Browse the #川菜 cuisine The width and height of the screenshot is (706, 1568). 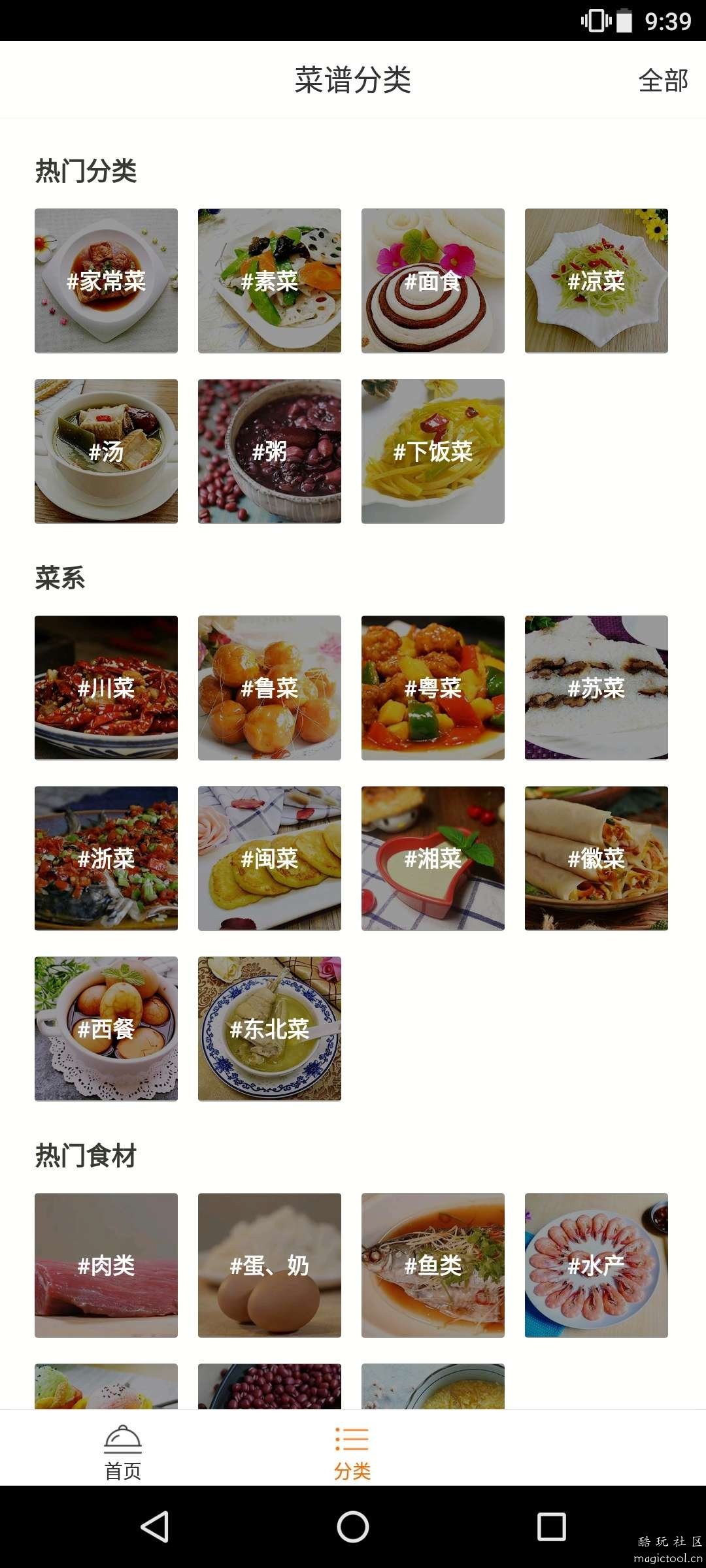click(x=106, y=687)
